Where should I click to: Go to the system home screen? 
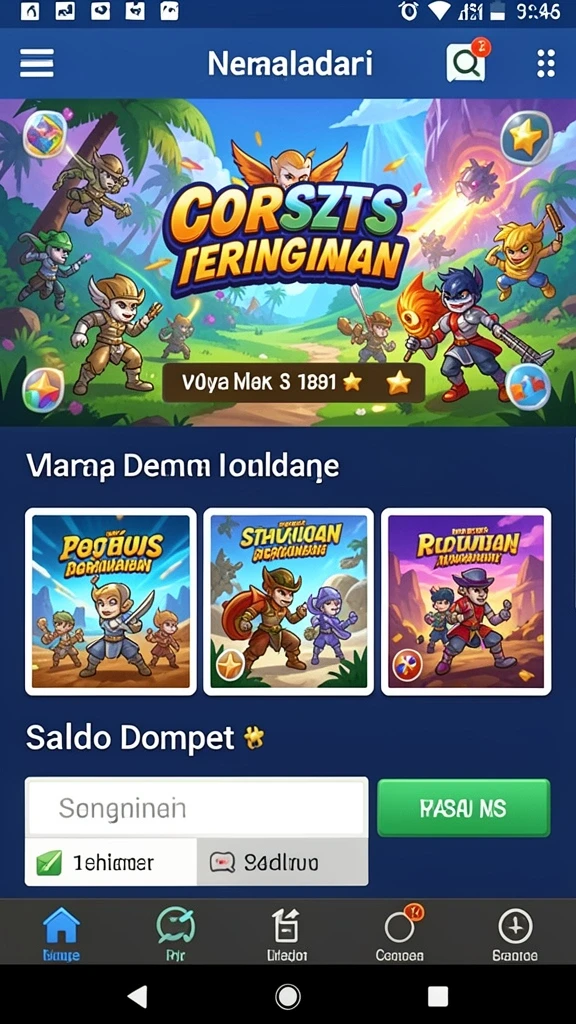287,997
